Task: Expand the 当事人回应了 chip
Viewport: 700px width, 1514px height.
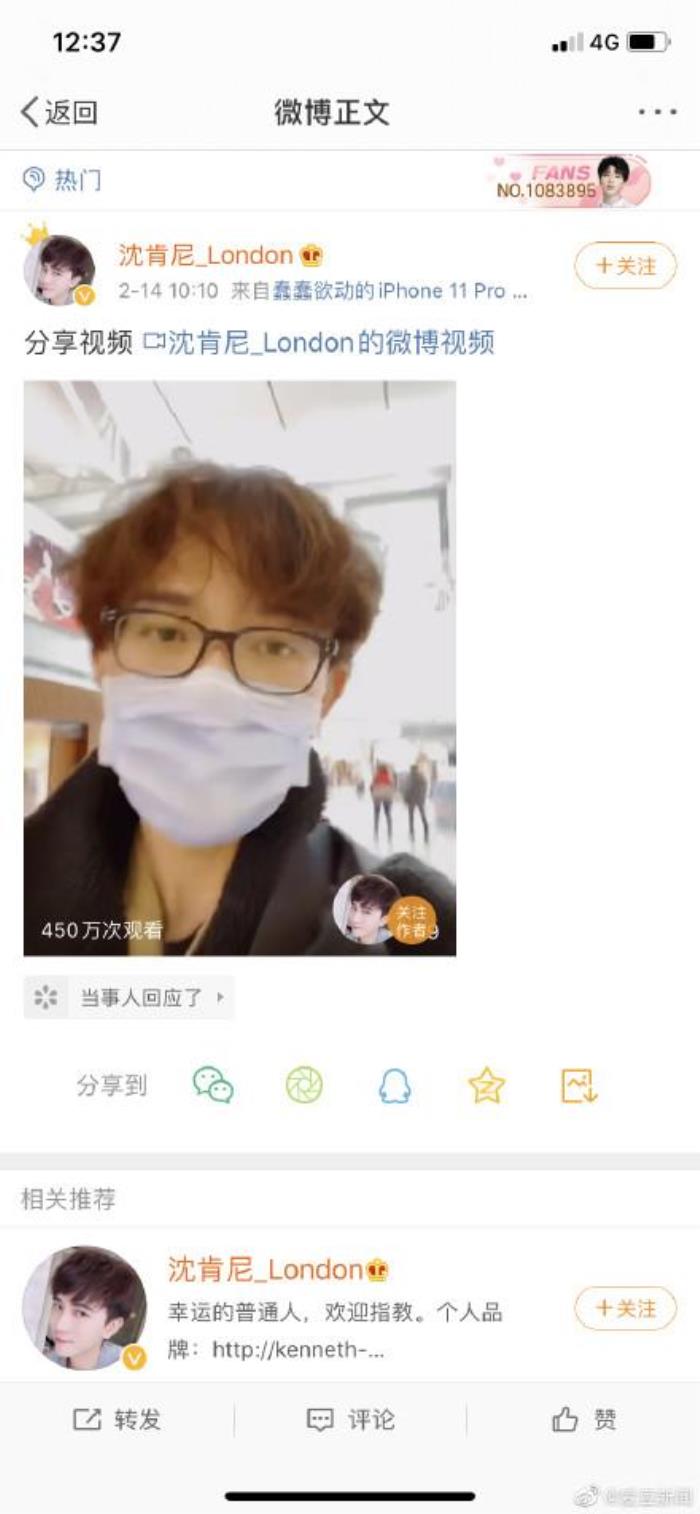Action: point(129,997)
